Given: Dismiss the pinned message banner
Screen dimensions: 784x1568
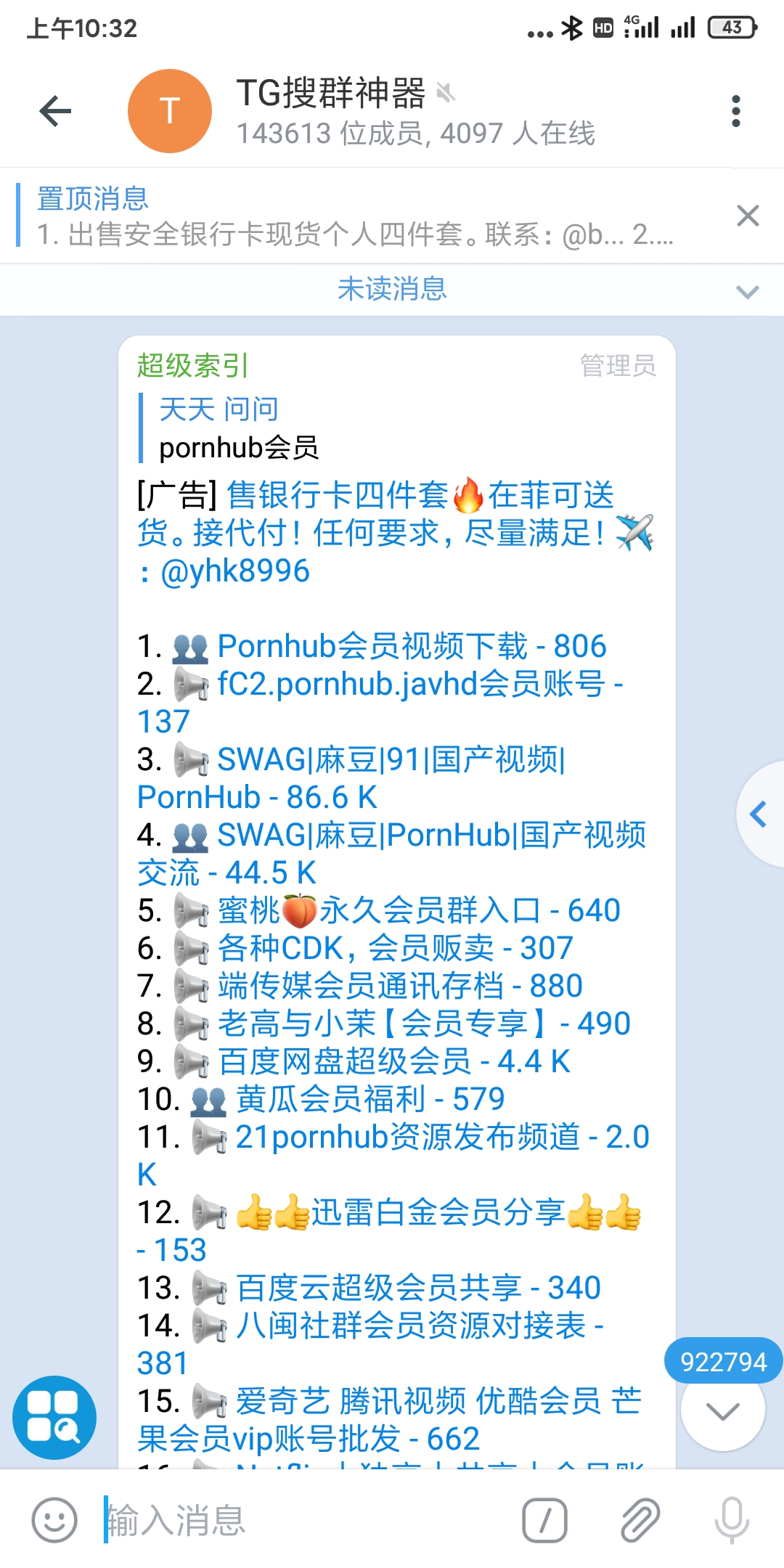Looking at the screenshot, I should [x=747, y=216].
